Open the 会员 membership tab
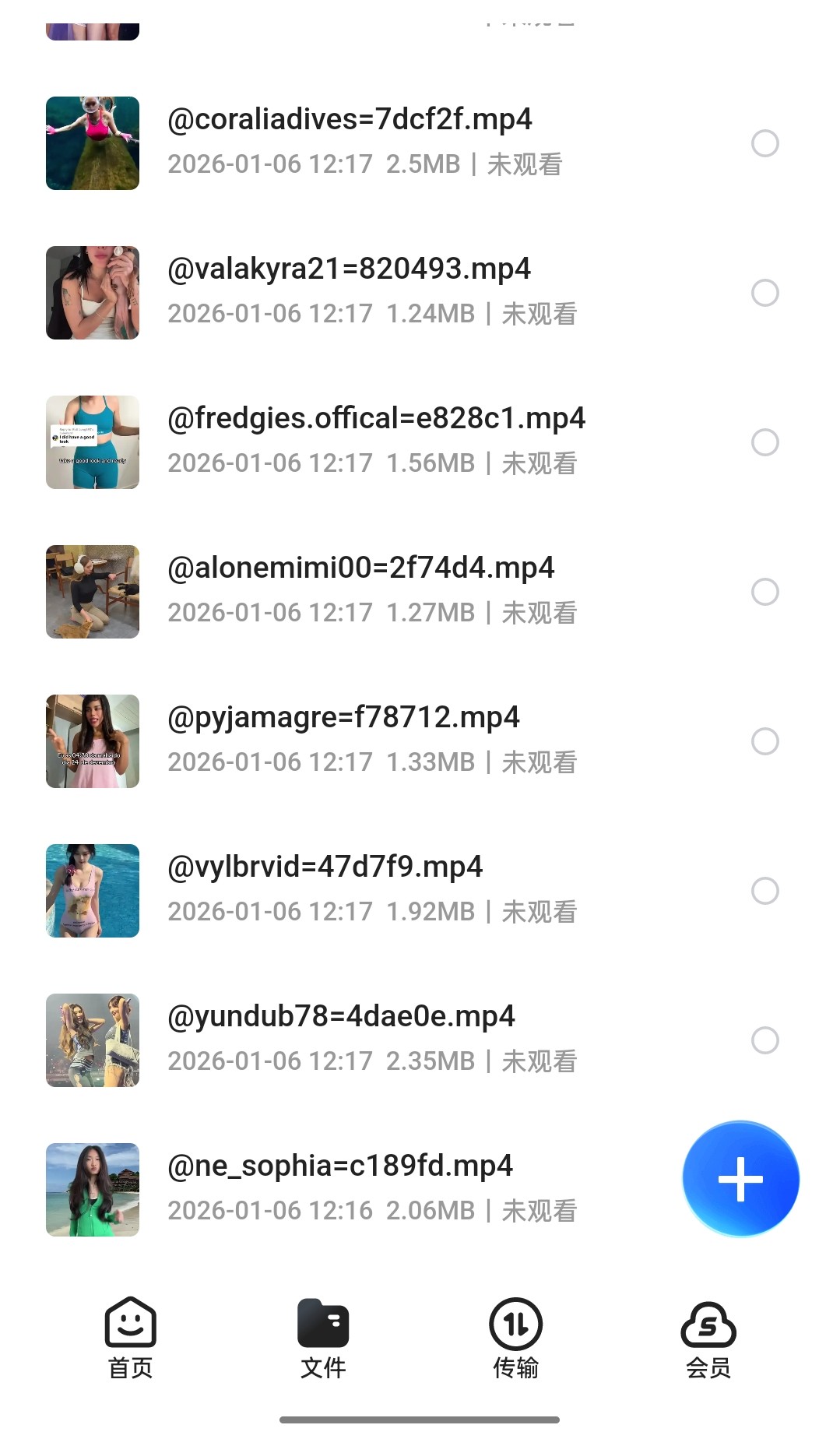The width and height of the screenshot is (840, 1439). pos(708,1337)
